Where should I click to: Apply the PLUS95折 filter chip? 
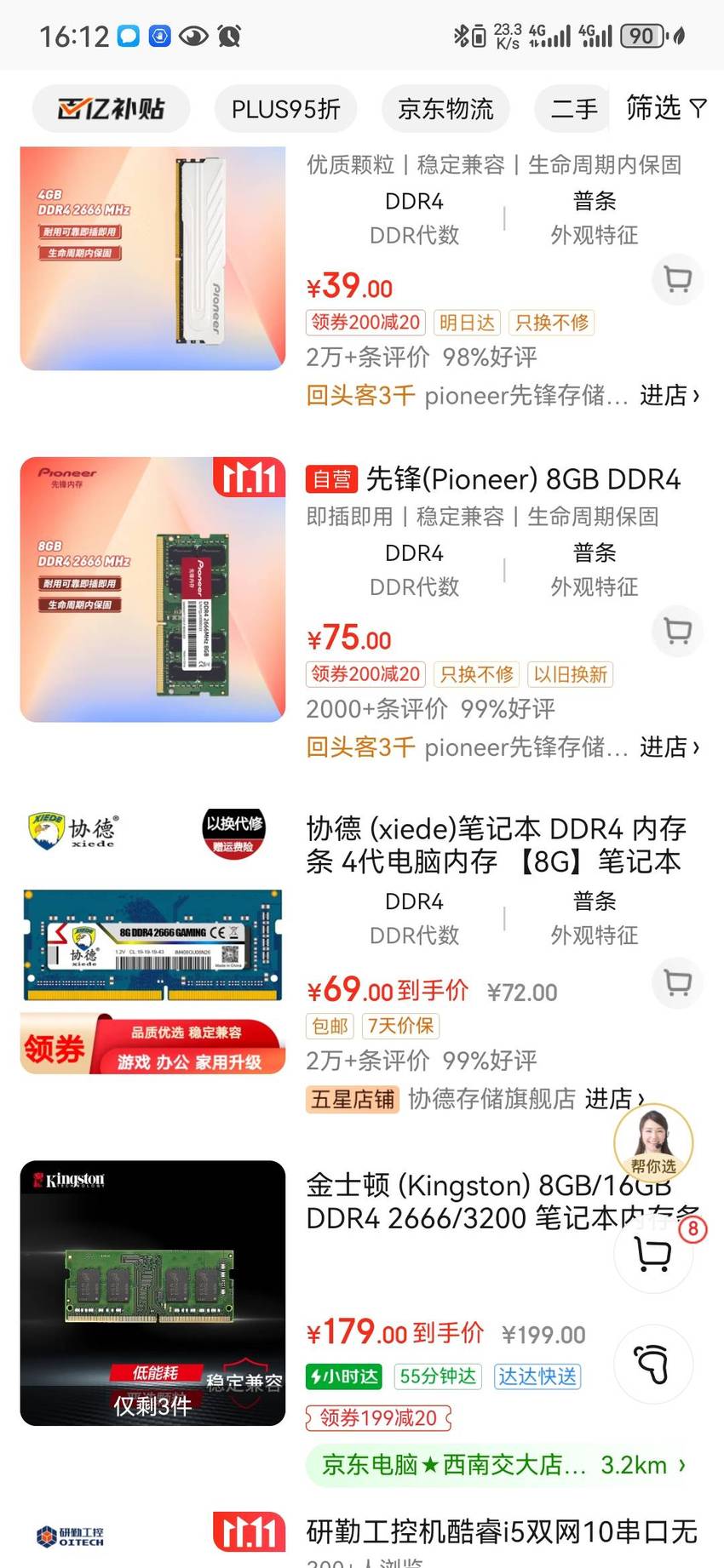[285, 109]
